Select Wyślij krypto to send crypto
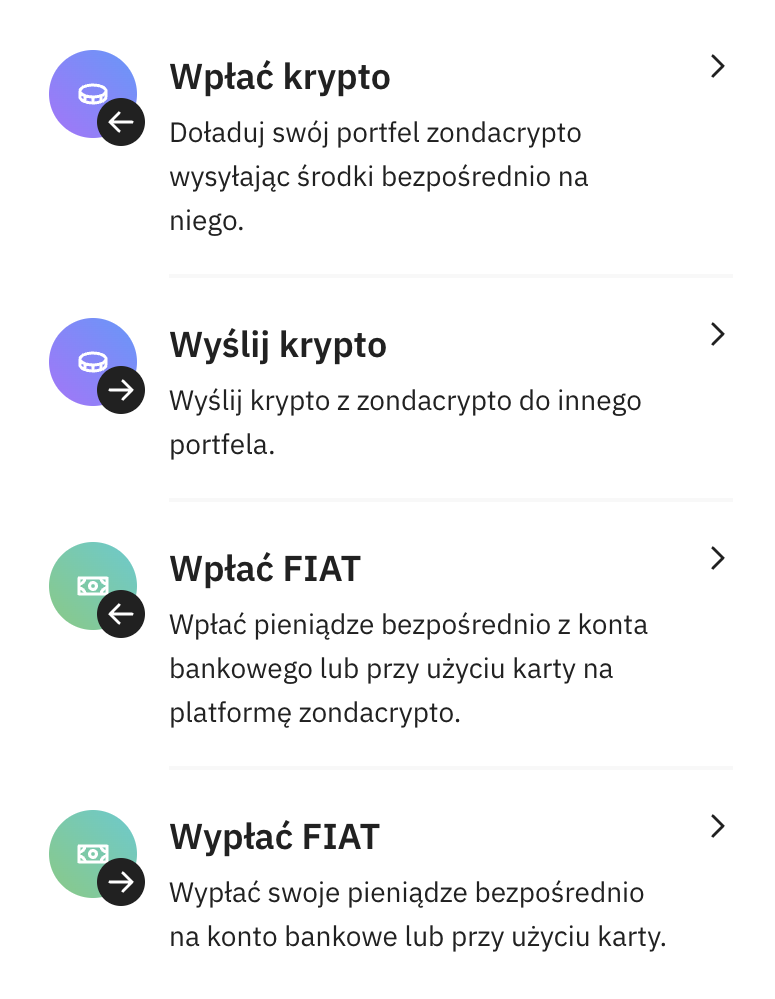This screenshot has width=775, height=999. point(278,345)
